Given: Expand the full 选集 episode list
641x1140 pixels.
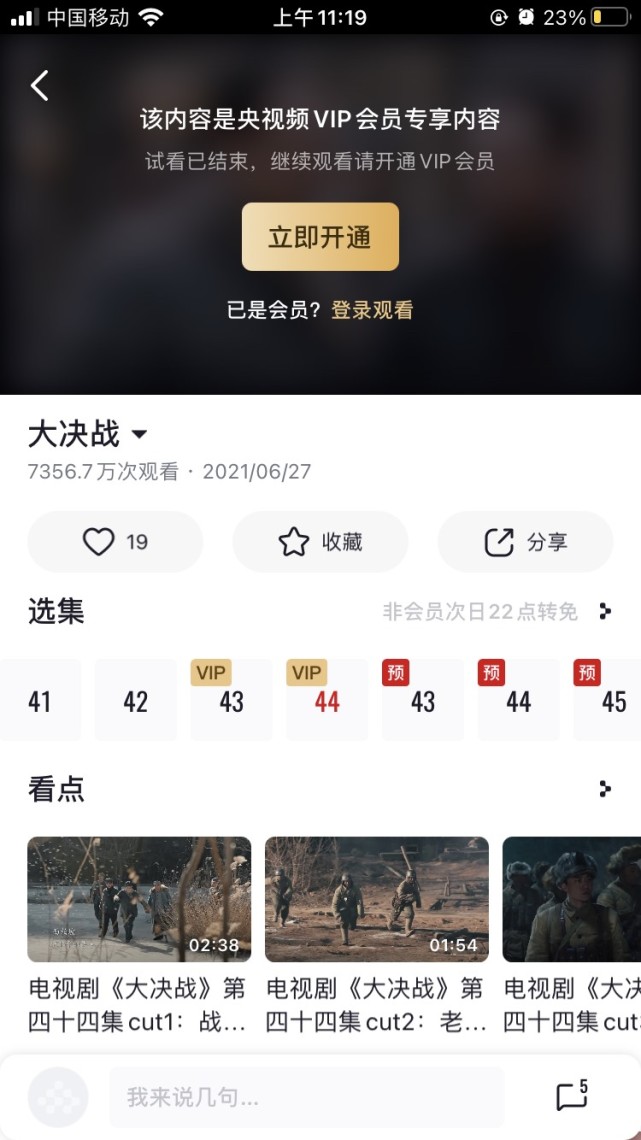Looking at the screenshot, I should tap(604, 611).
